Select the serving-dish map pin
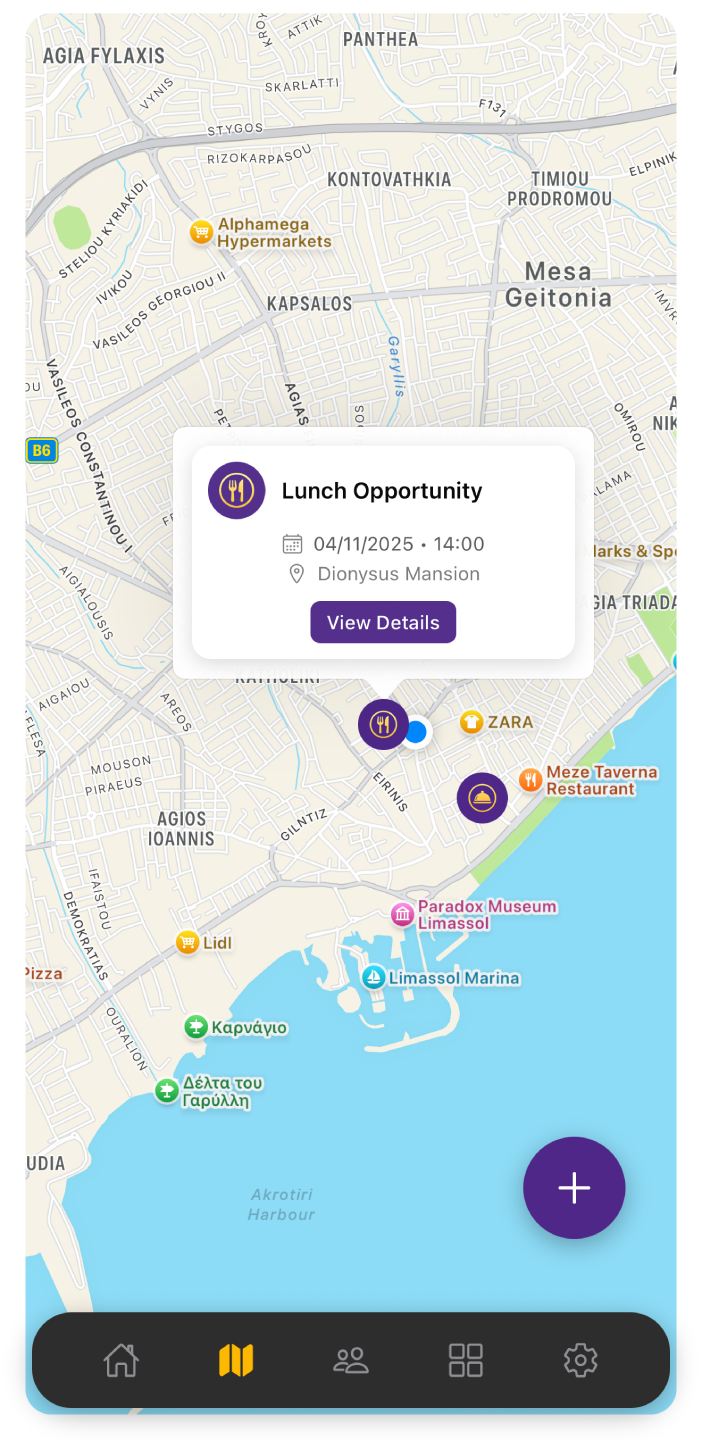Screen dimensions: 702x1440 tap(482, 798)
